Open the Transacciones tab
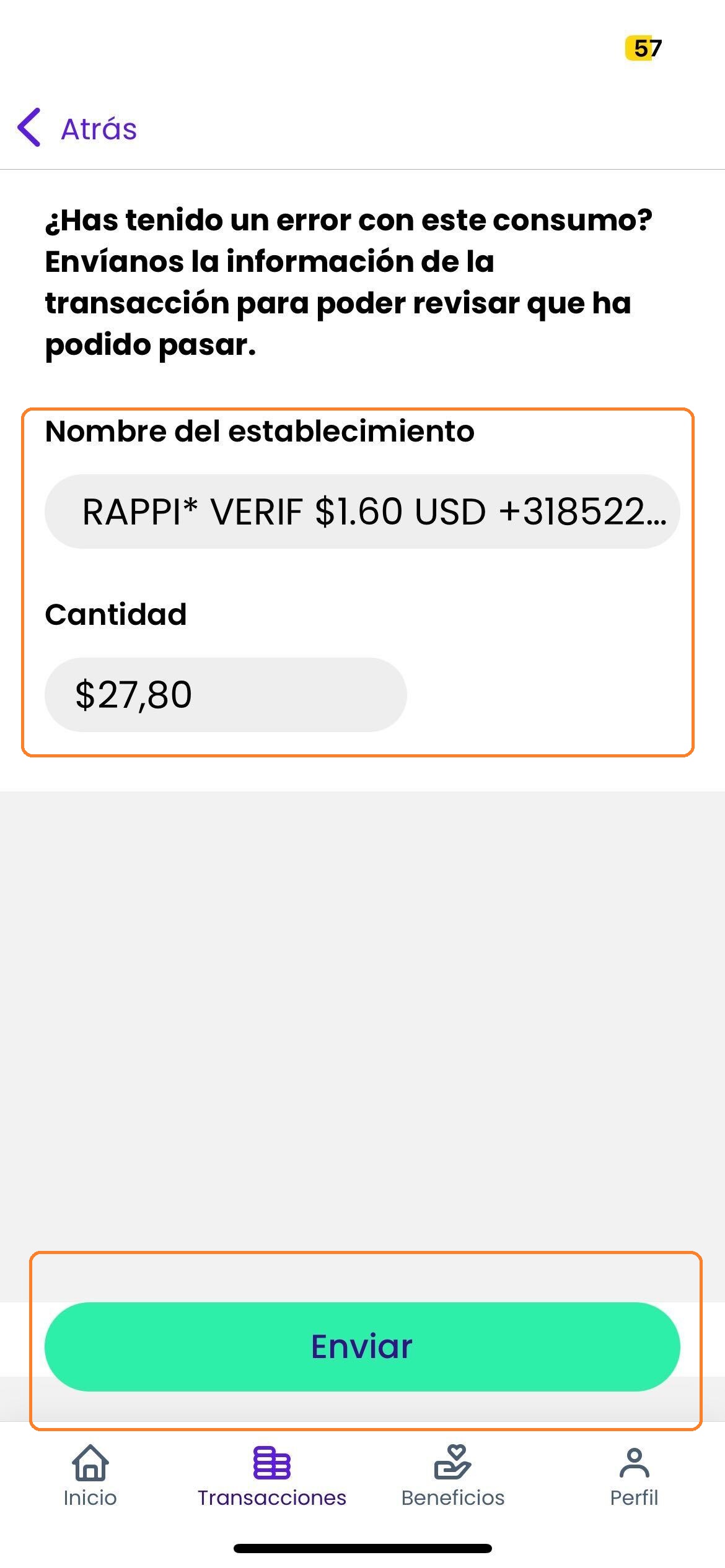Image resolution: width=725 pixels, height=1568 pixels. (x=271, y=1476)
